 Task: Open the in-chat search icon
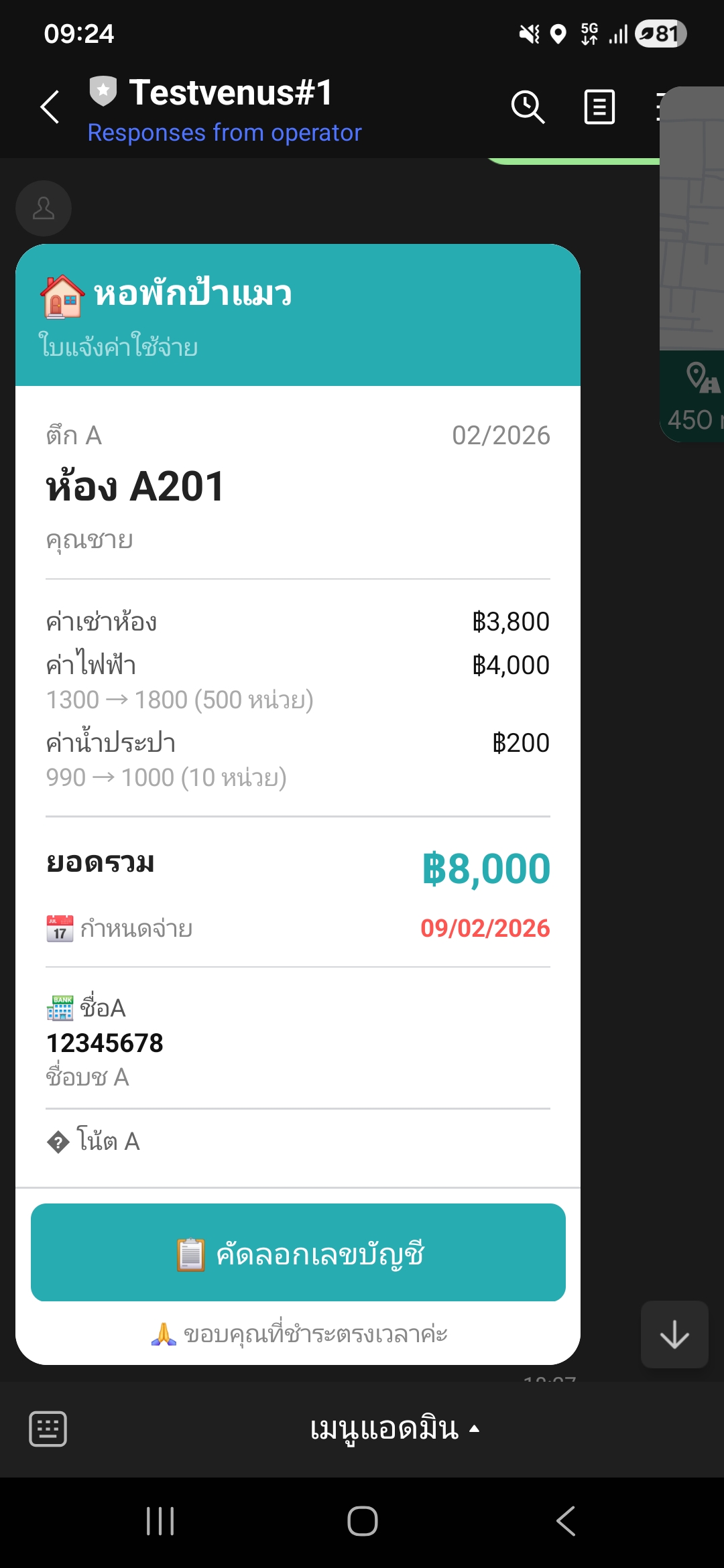[527, 107]
